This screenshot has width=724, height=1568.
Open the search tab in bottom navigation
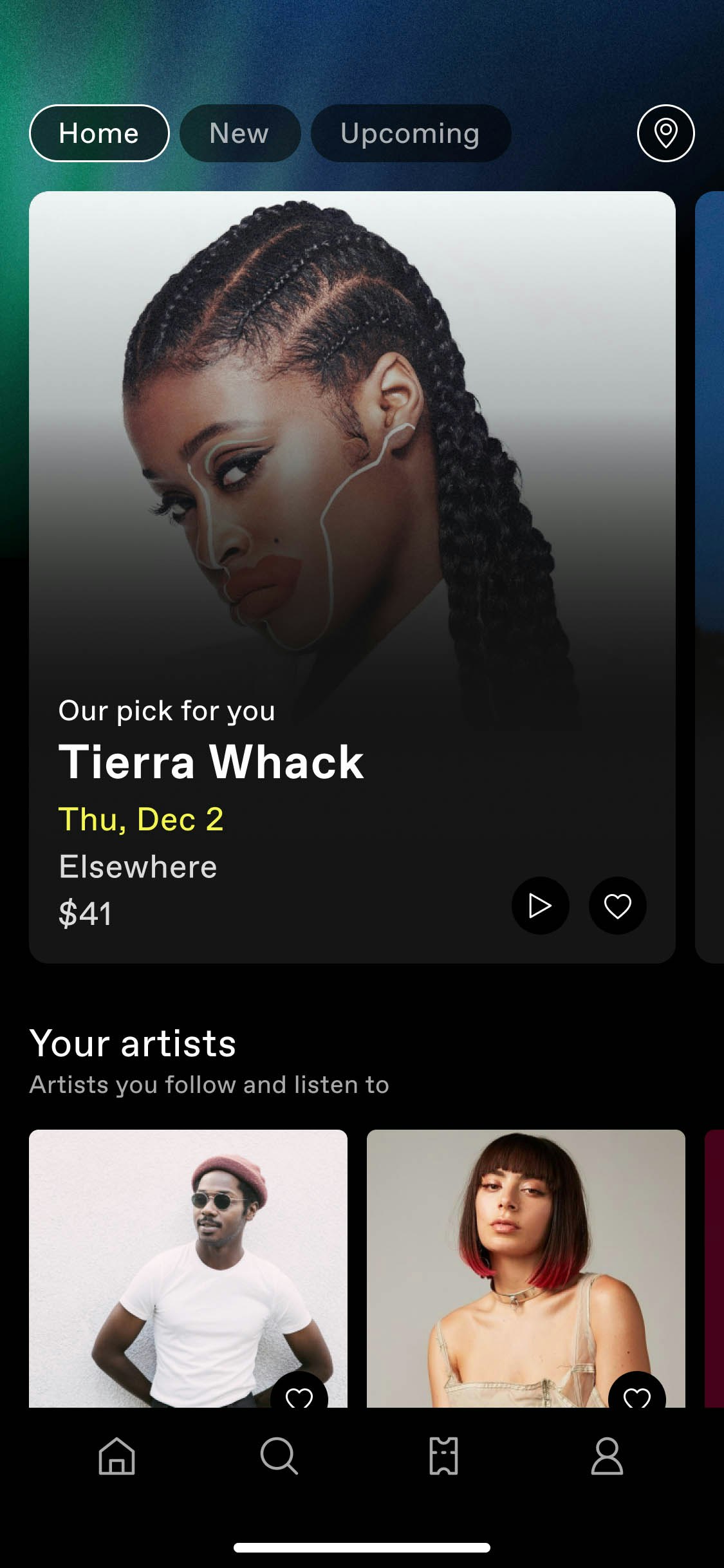pos(279,1455)
